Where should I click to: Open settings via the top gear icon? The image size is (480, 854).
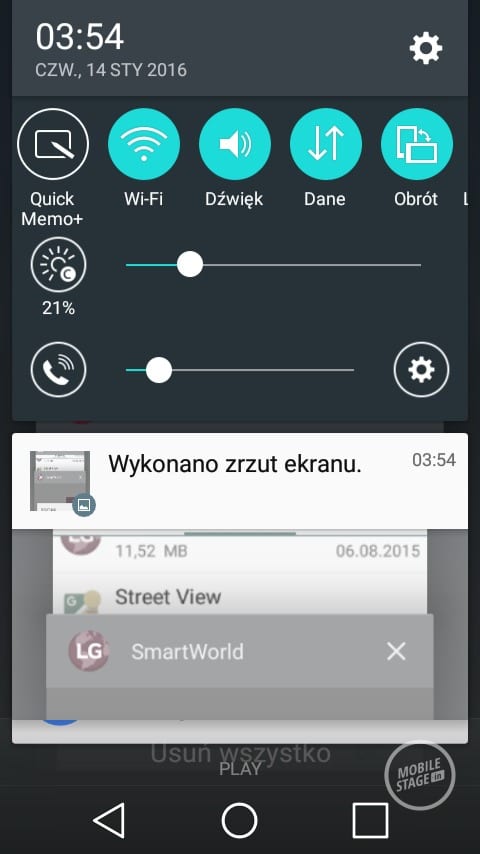tap(426, 48)
